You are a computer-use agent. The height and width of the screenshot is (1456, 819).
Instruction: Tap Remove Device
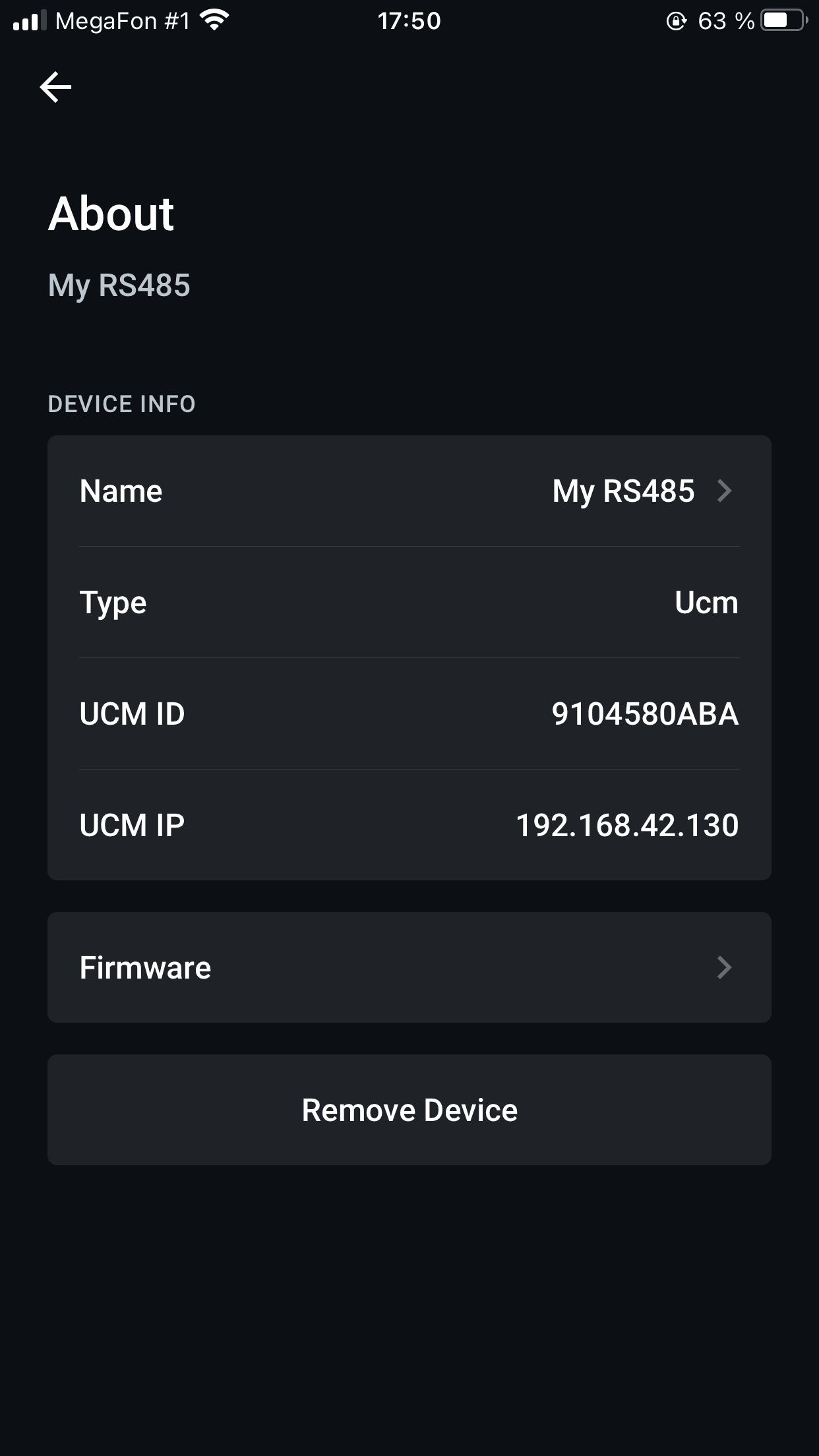tap(409, 1110)
